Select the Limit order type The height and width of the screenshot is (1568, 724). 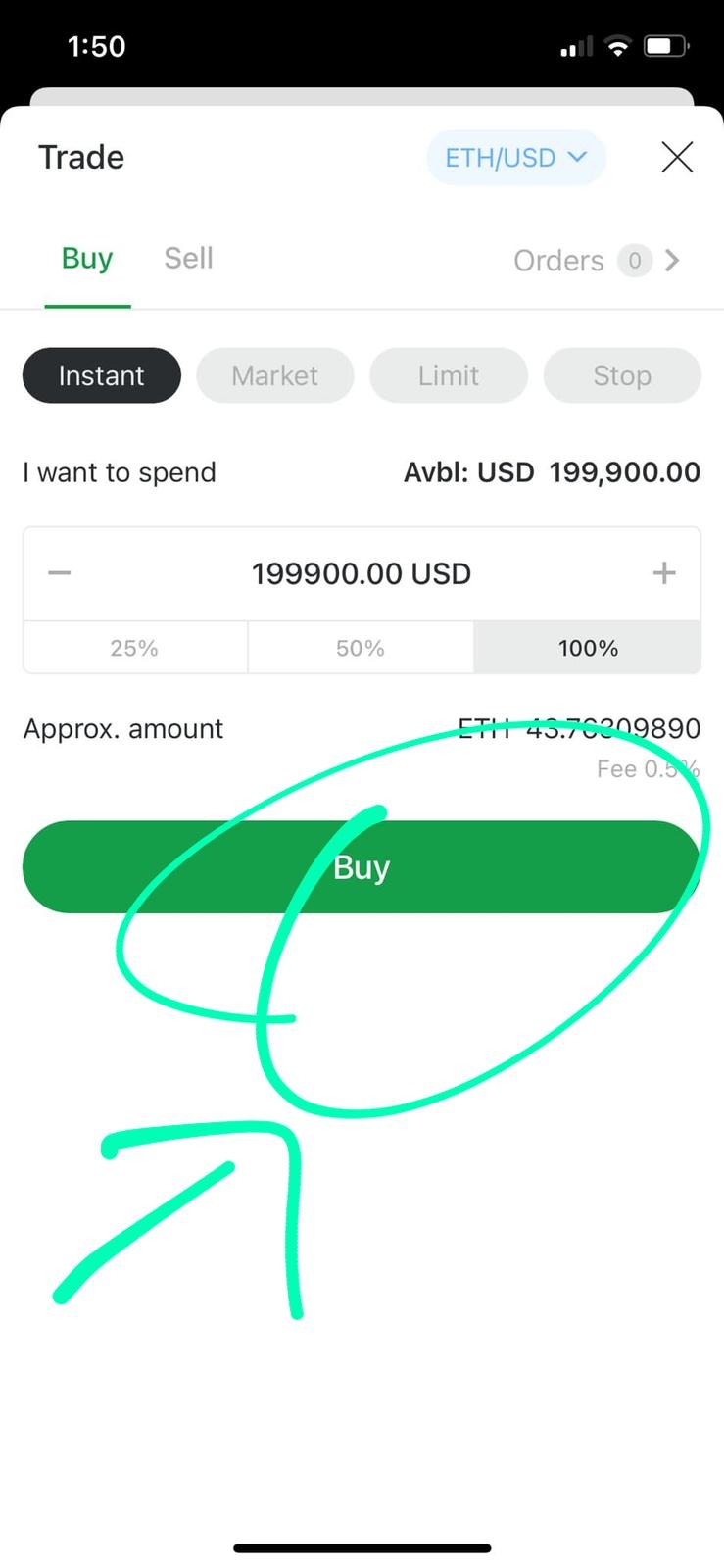pyautogui.click(x=448, y=375)
